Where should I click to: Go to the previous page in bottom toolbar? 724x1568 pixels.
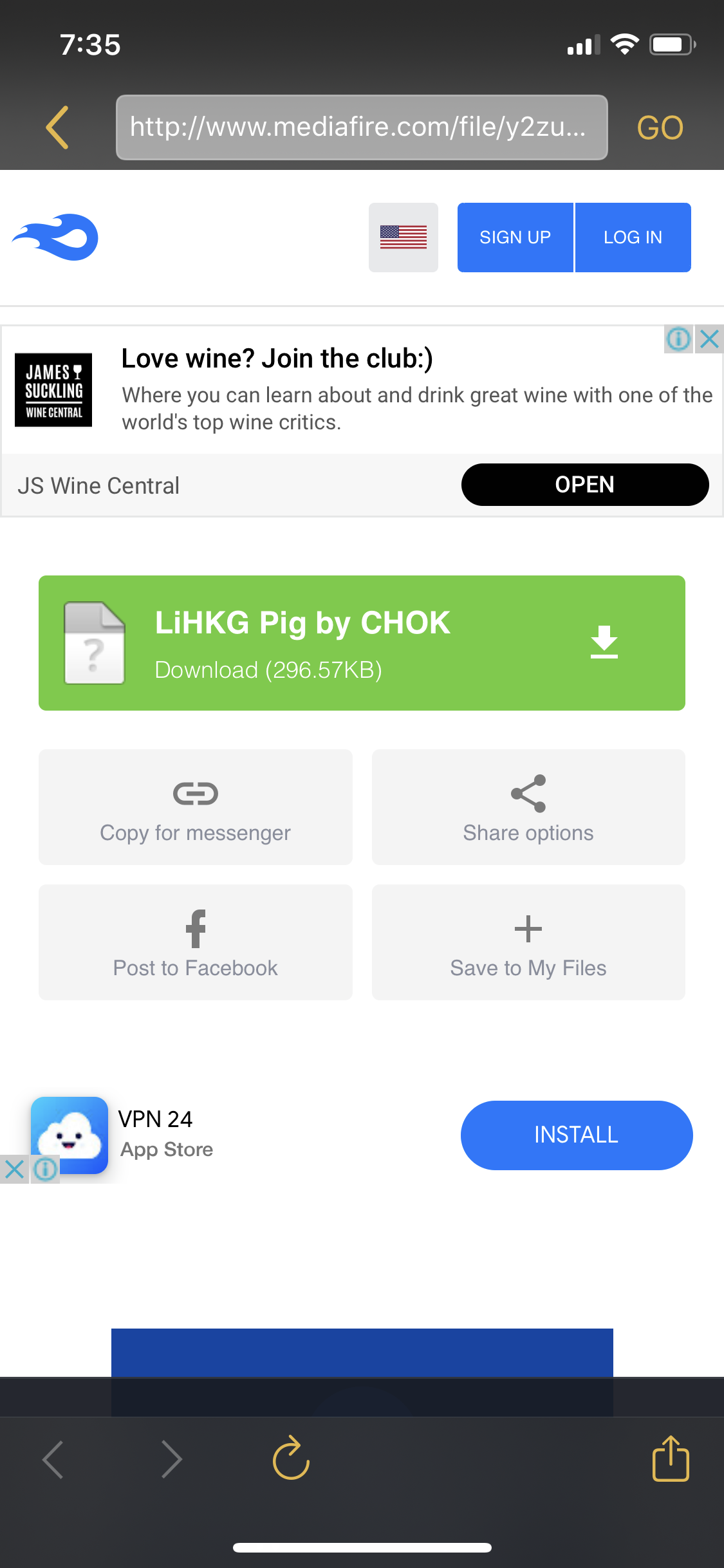click(x=53, y=1459)
